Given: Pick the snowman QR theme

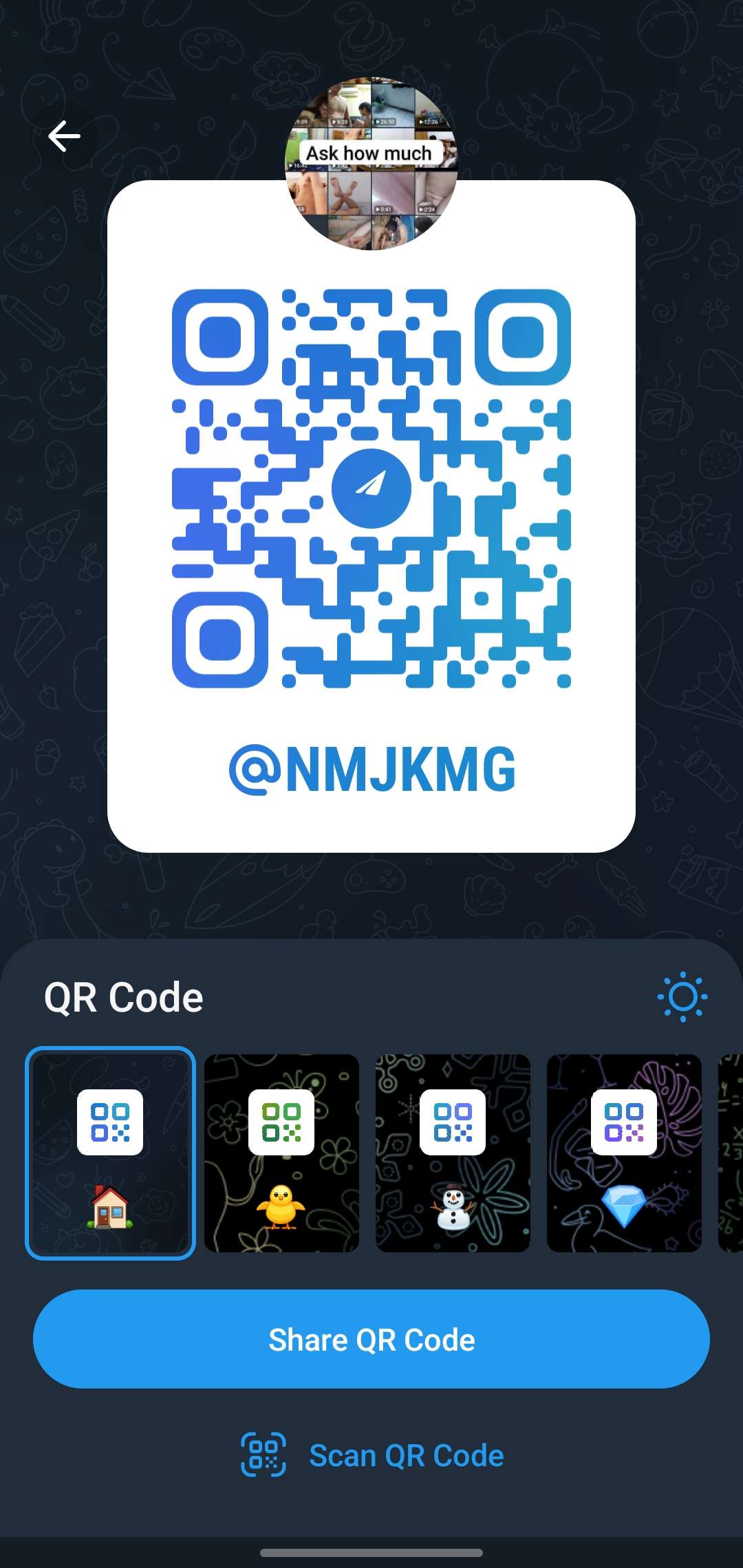Looking at the screenshot, I should click(453, 1153).
